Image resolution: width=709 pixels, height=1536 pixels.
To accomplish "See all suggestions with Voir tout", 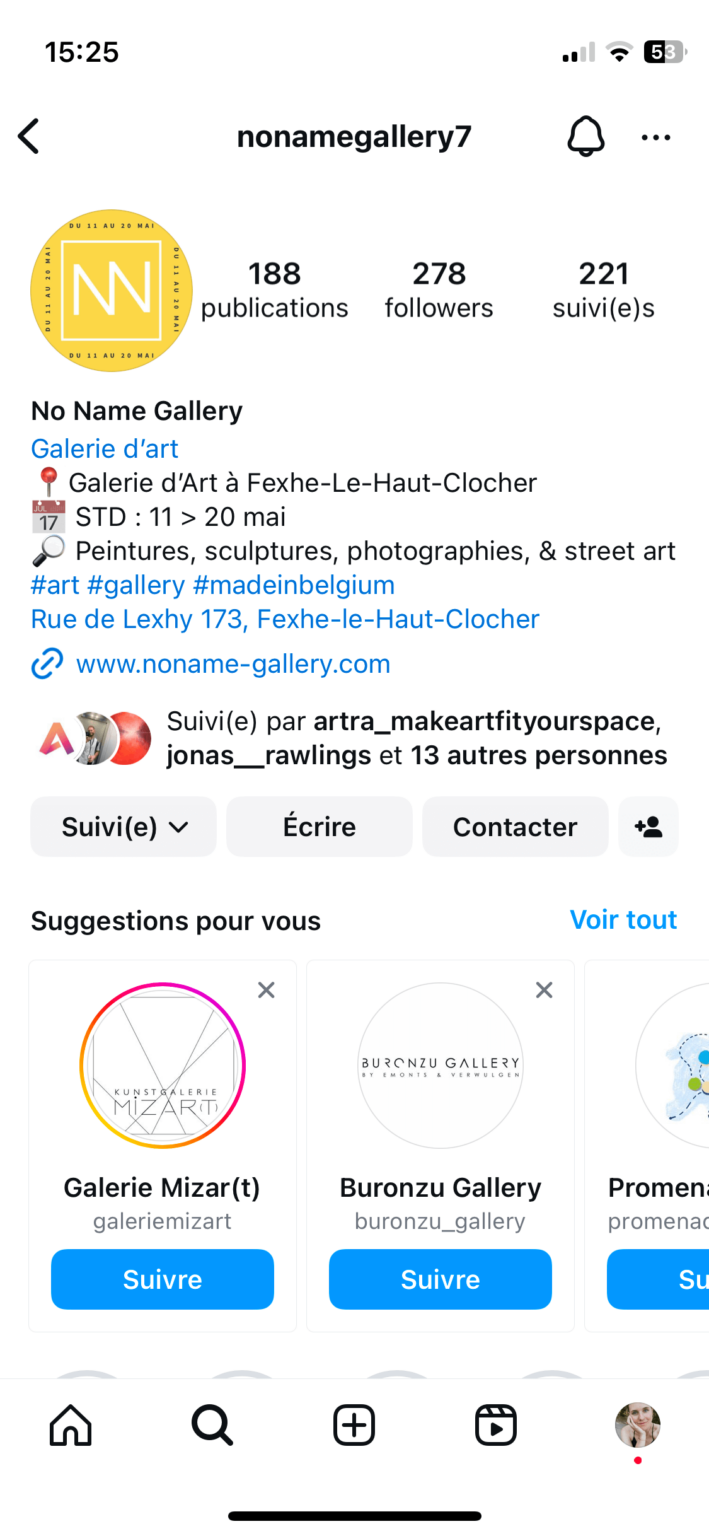I will click(x=623, y=920).
